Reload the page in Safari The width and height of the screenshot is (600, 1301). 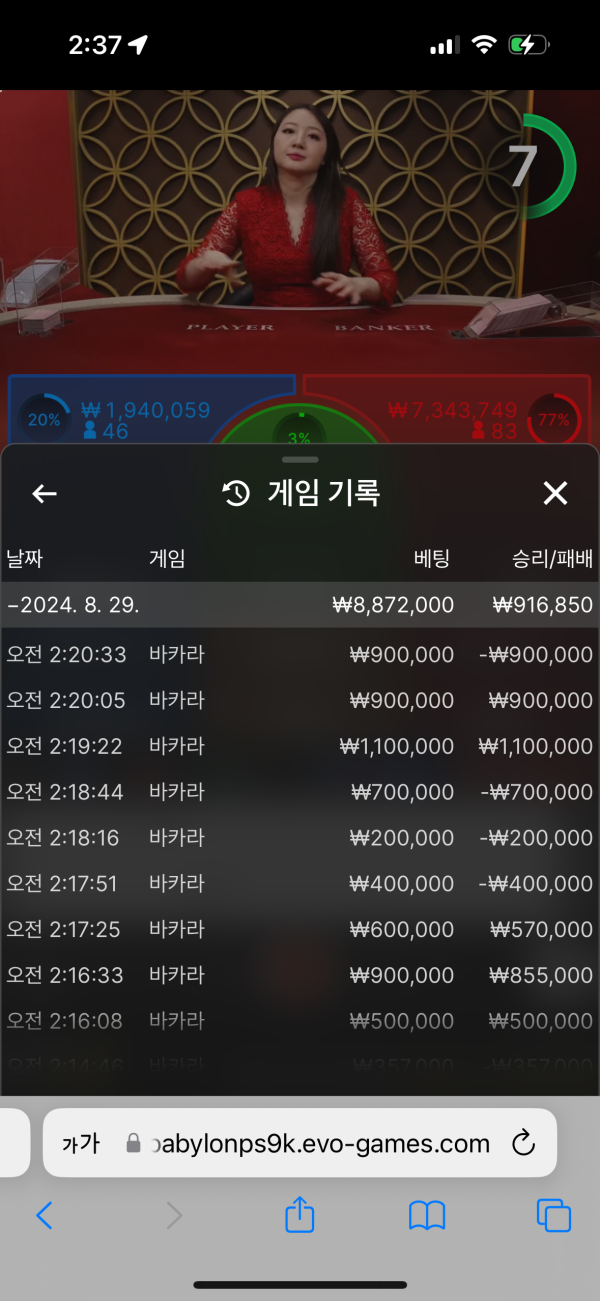[x=523, y=1143]
